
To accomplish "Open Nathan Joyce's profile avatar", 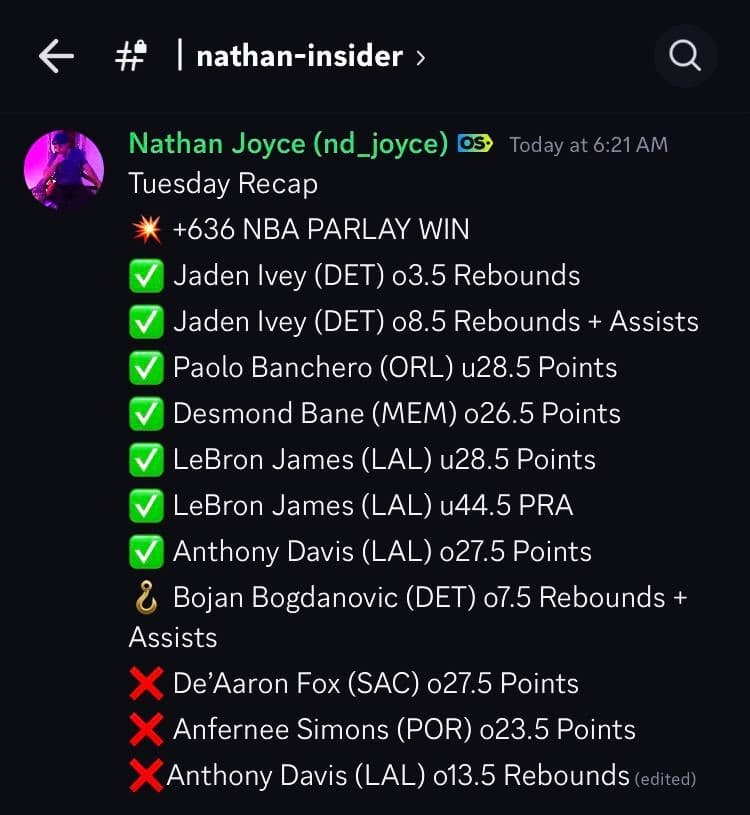I will (x=64, y=170).
